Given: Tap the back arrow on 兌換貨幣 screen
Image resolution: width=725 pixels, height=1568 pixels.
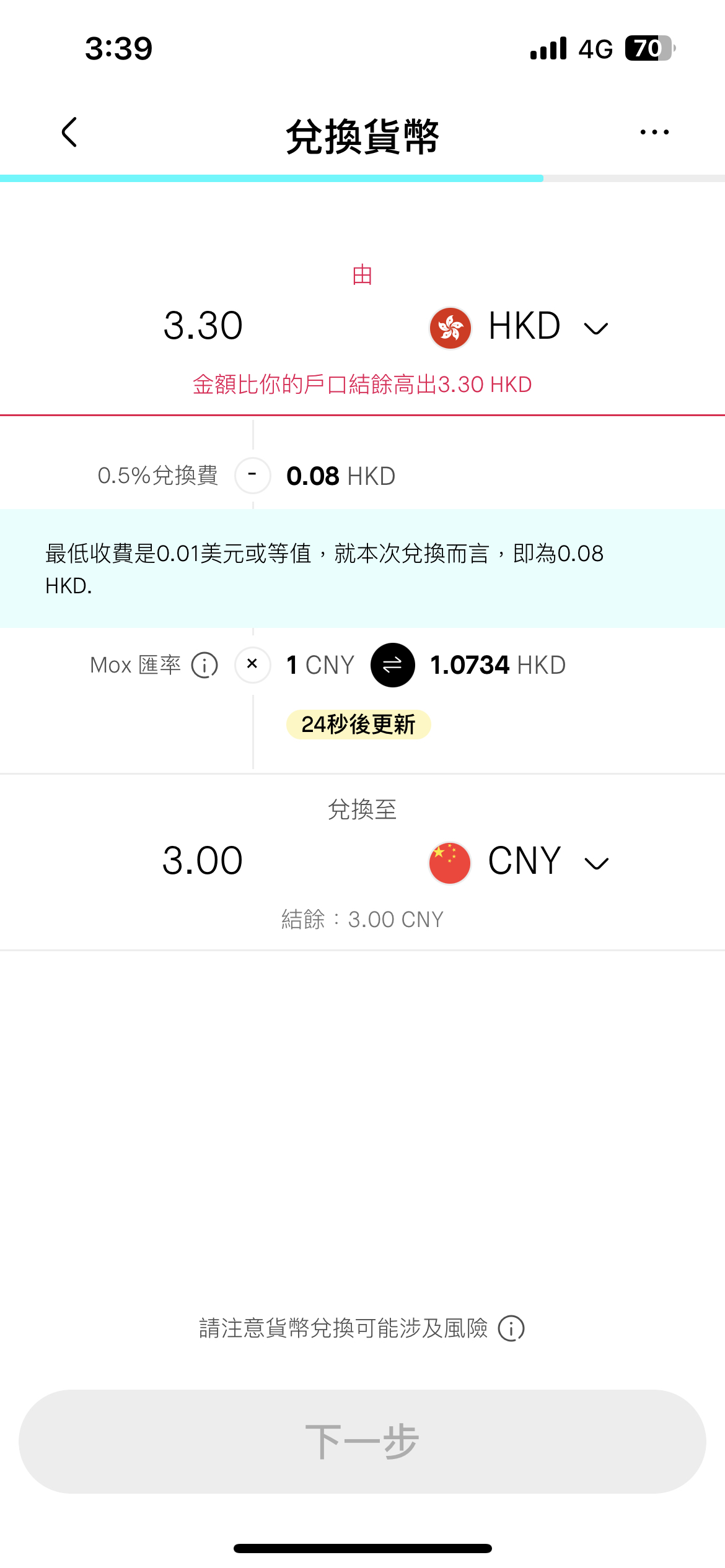Looking at the screenshot, I should (68, 132).
